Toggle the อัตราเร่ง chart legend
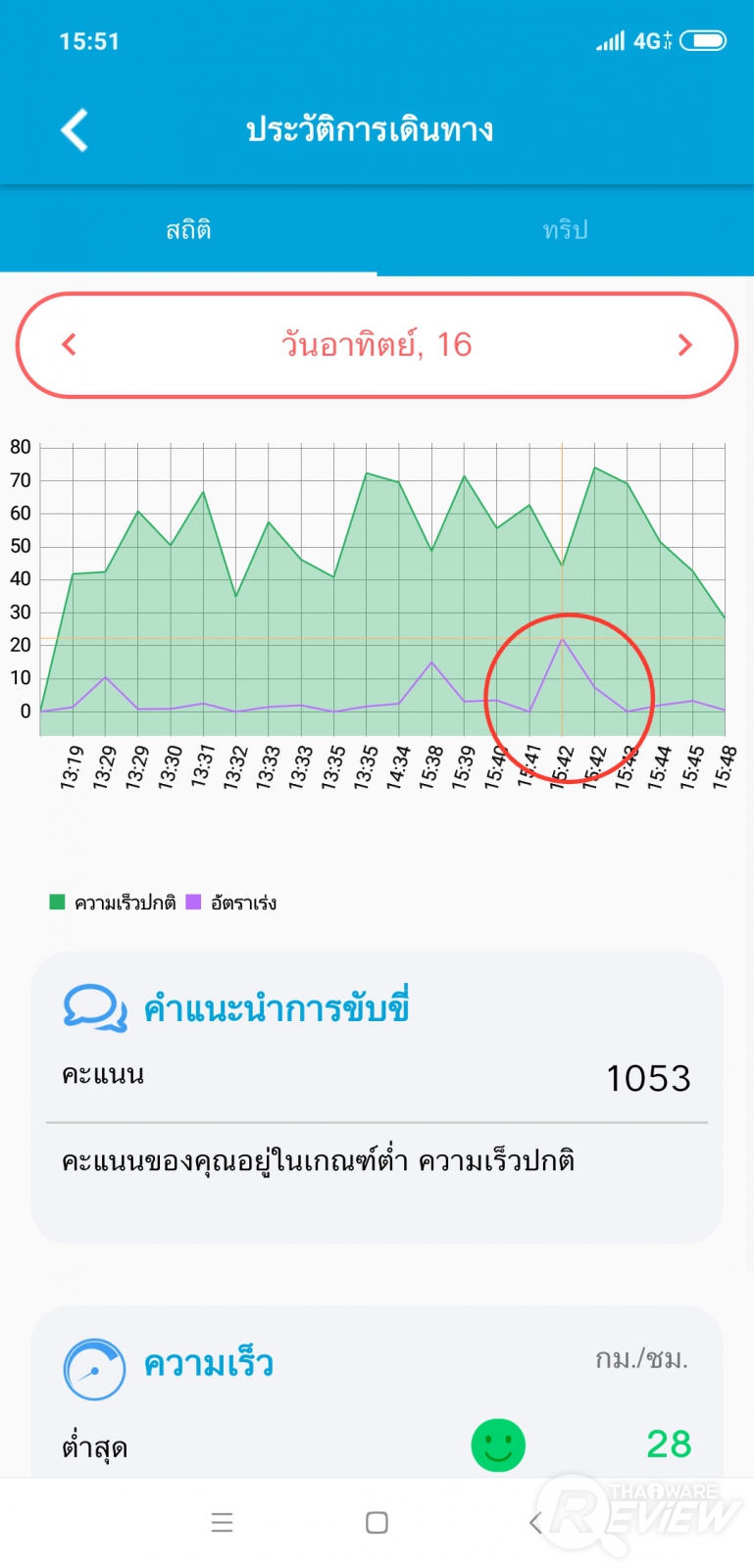Viewport: 754px width, 1568px height. point(232,903)
